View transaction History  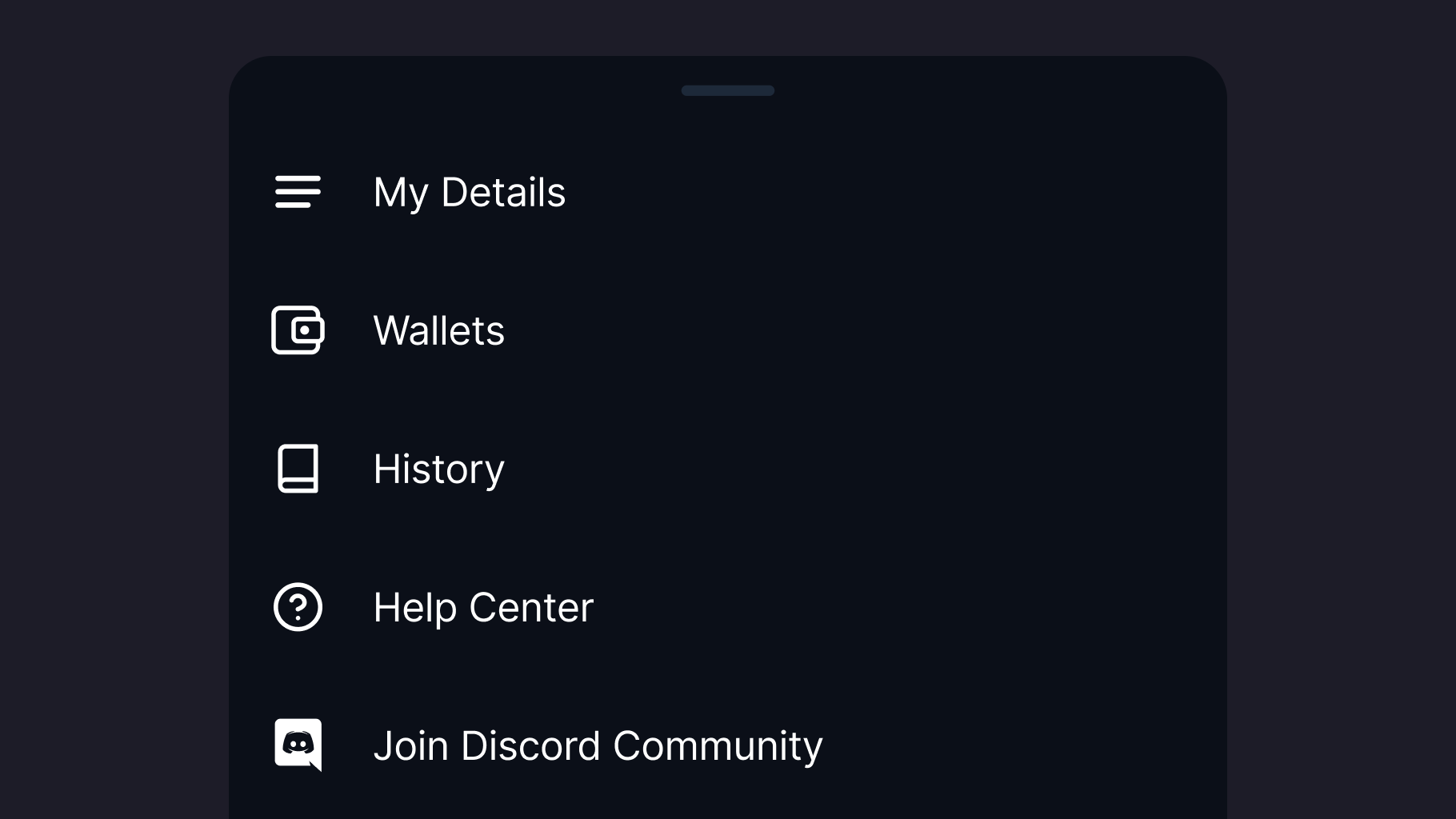click(x=438, y=469)
